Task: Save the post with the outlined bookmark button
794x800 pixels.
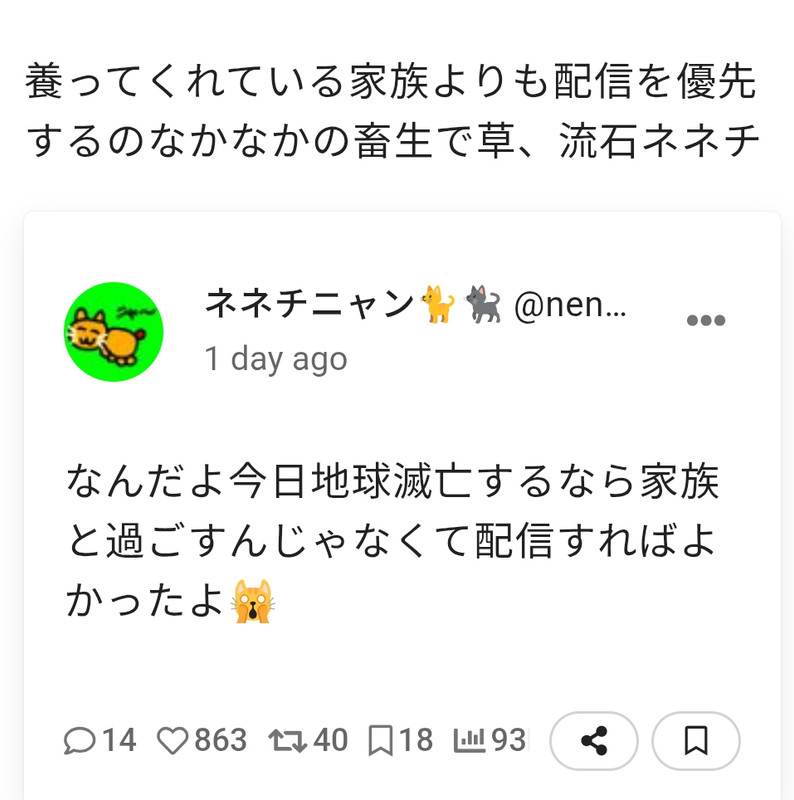Action: click(x=696, y=741)
